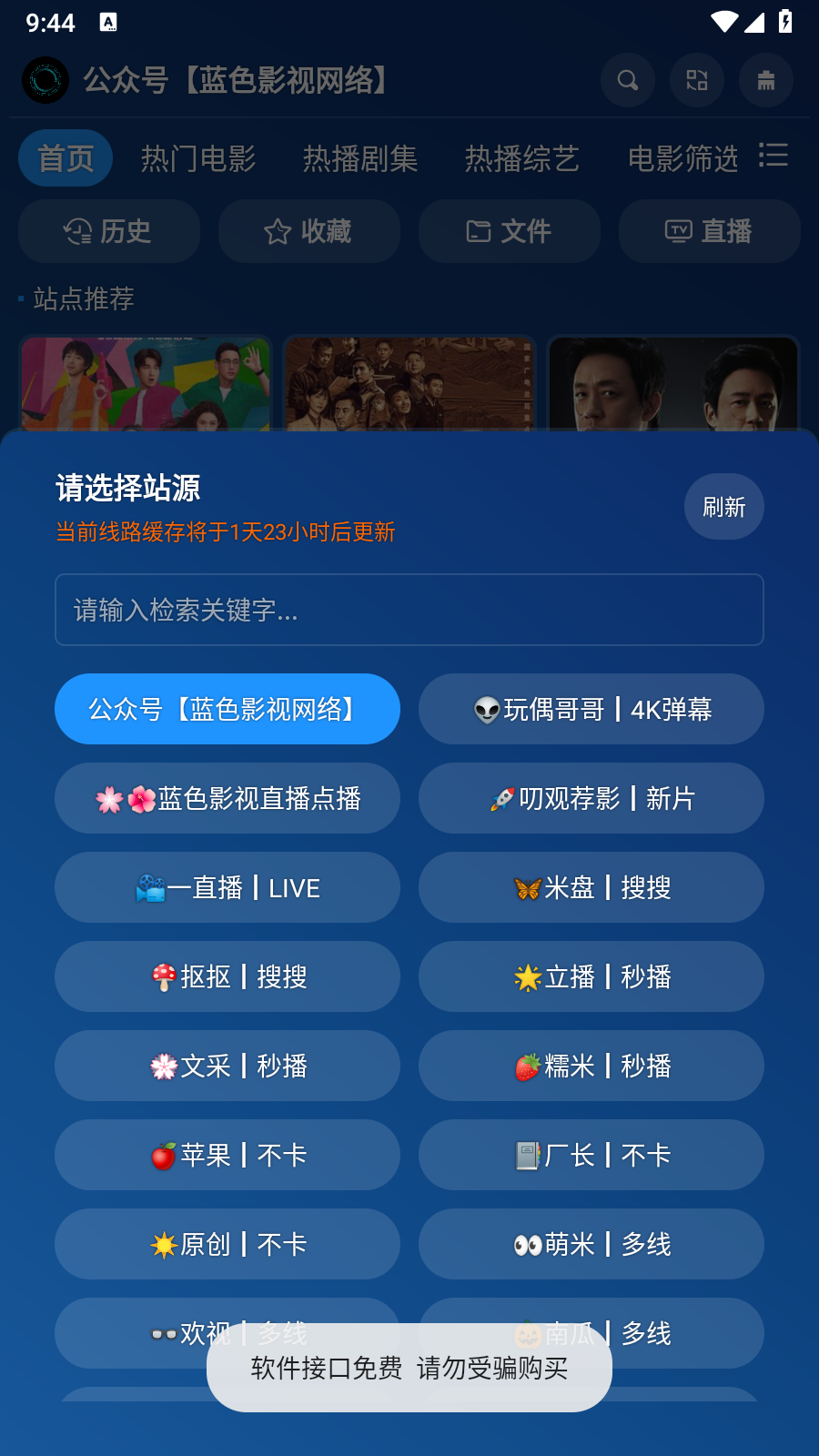Screen dimensions: 819x1456
Task: Open the category list icon beside 电影筛选
Action: tap(773, 157)
